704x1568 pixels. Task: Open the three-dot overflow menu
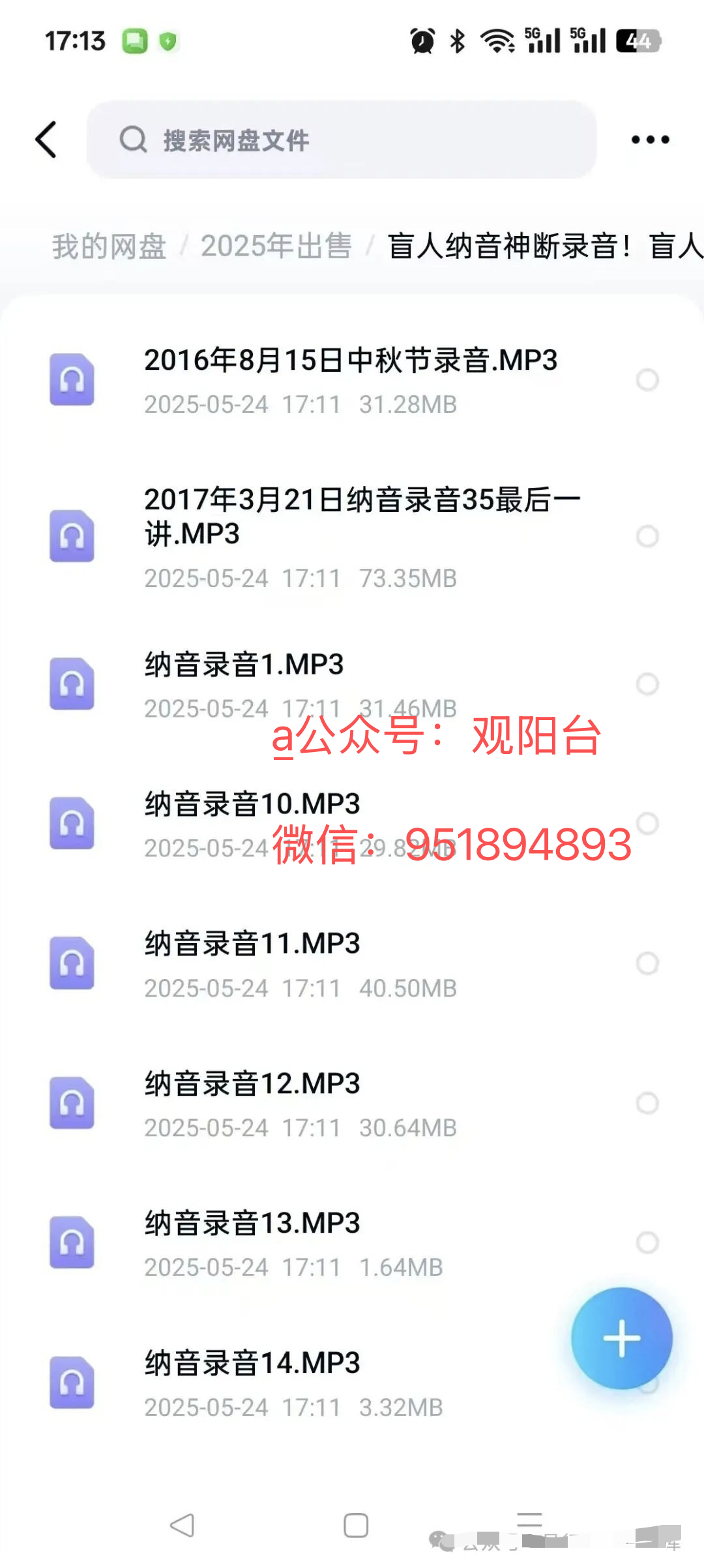[x=650, y=140]
